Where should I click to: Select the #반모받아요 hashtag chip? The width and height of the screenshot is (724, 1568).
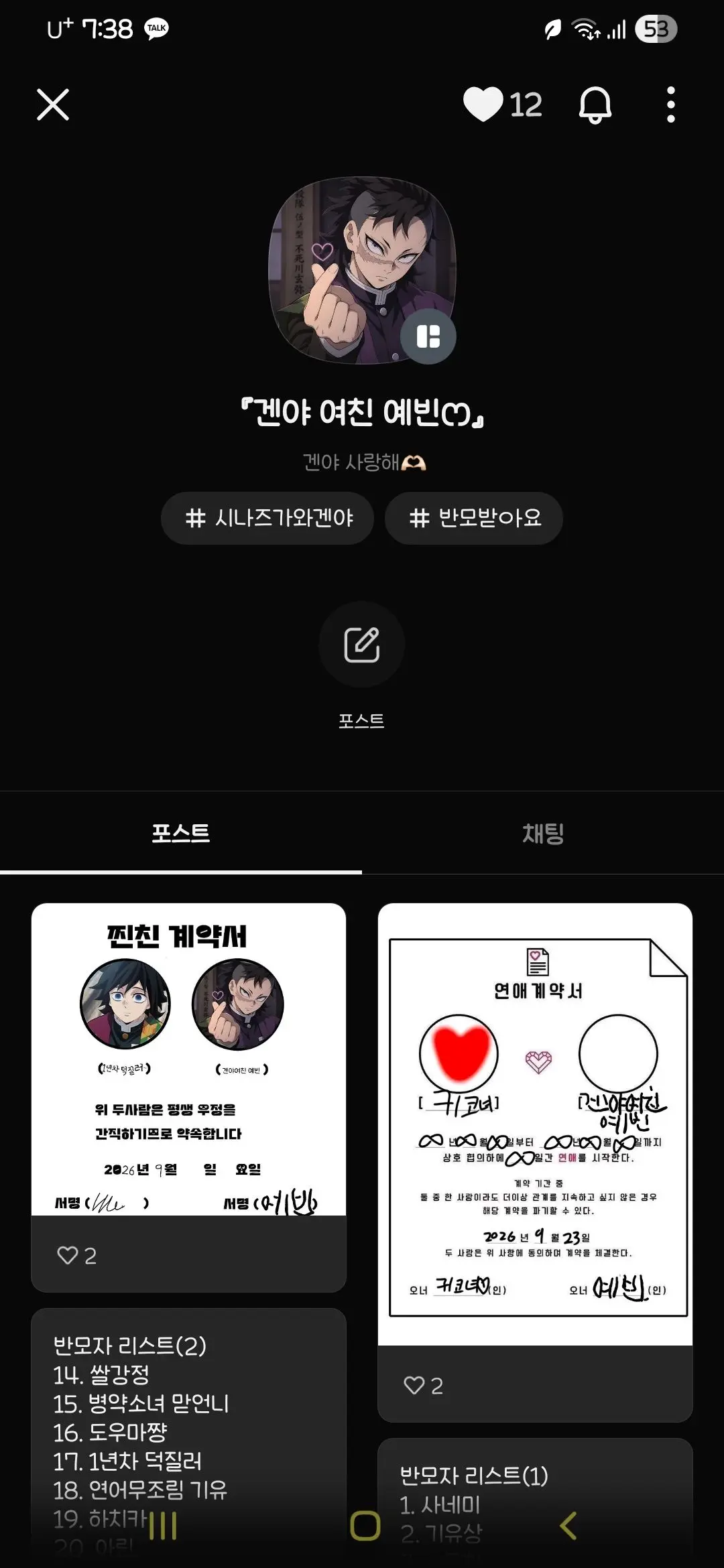474,518
